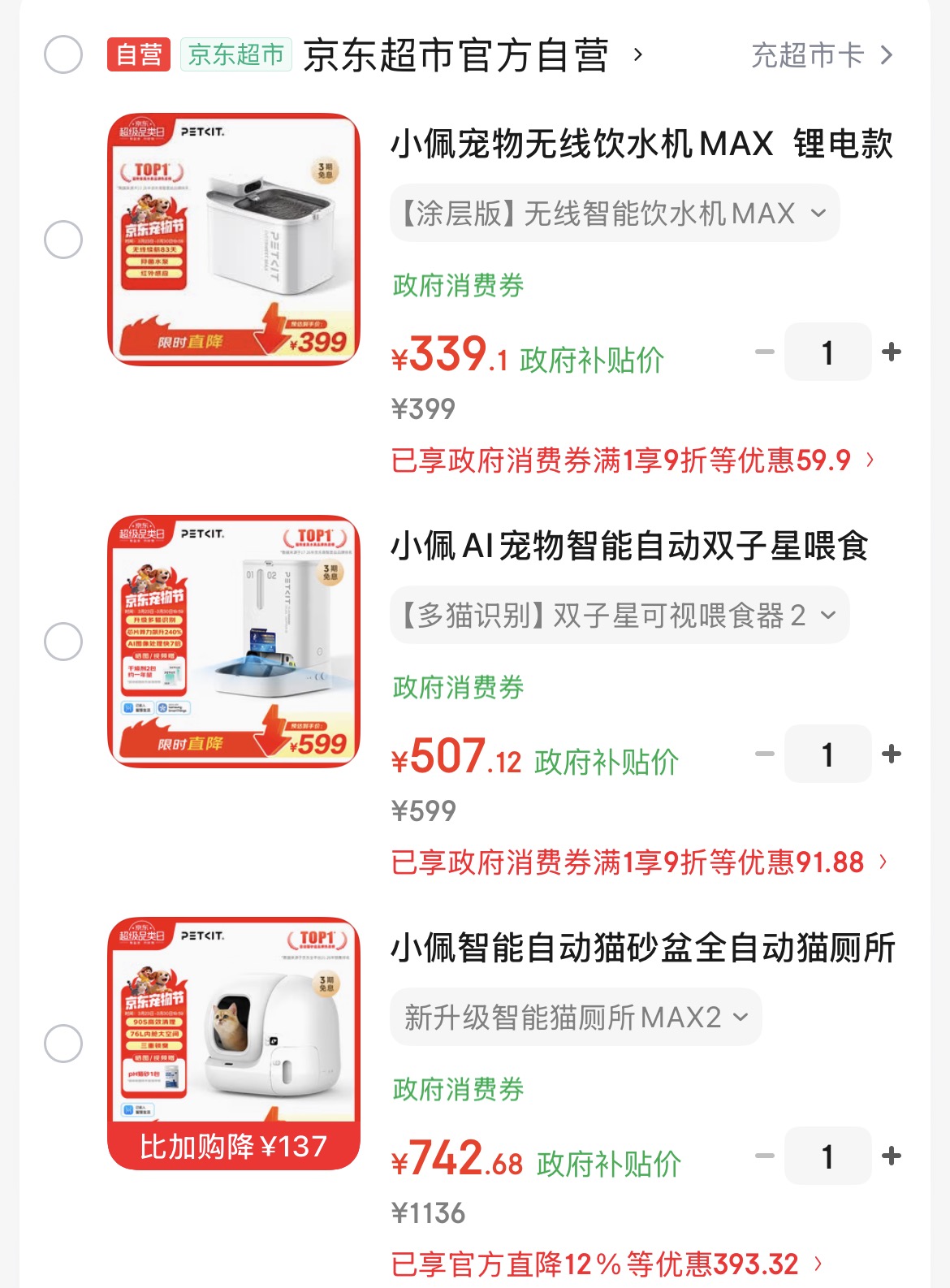Open 充超市卡 recharge link
The width and height of the screenshot is (950, 1288).
(x=822, y=55)
